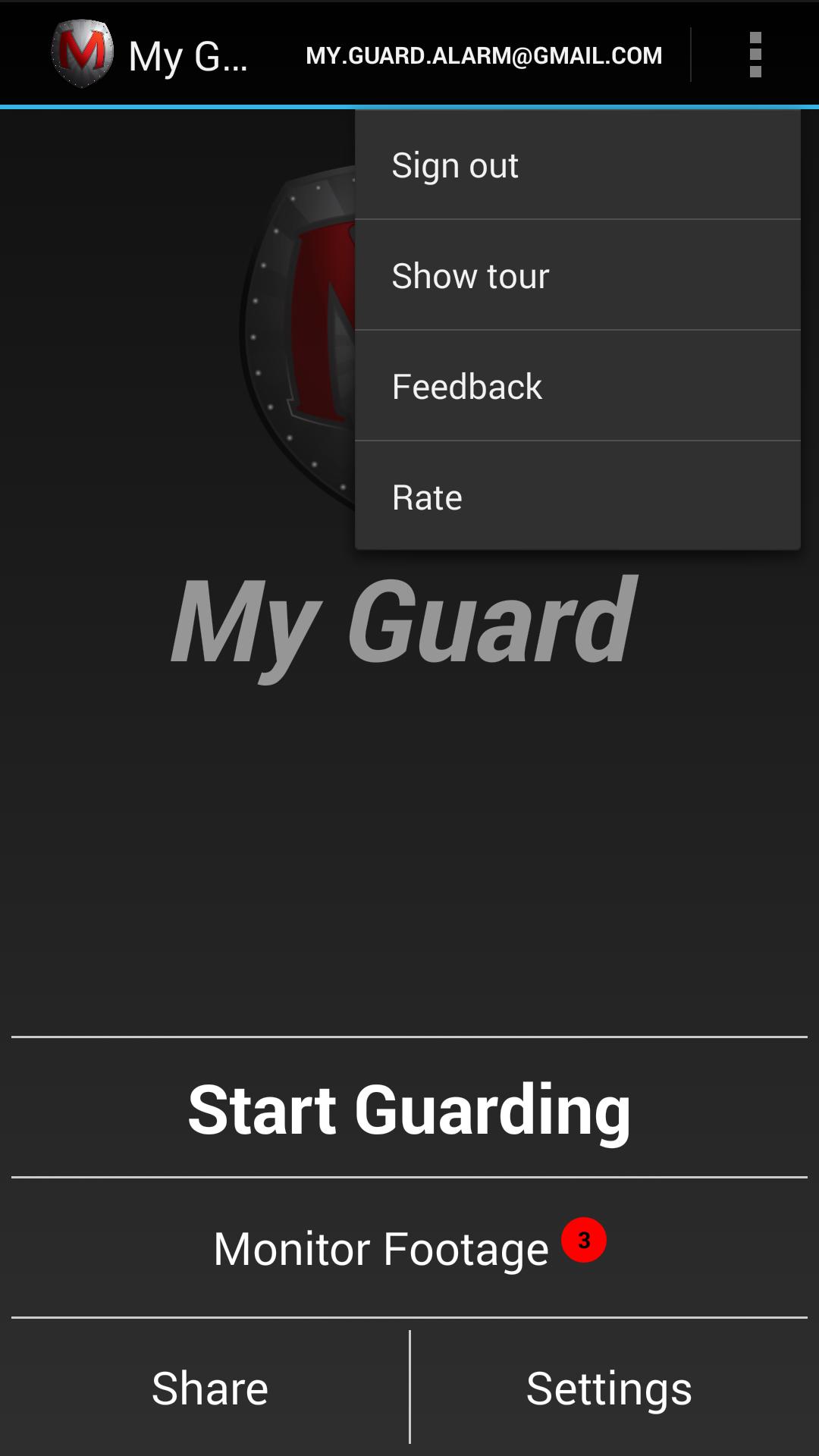Tap the Start Guarding button
The height and width of the screenshot is (1456, 819).
409,1109
